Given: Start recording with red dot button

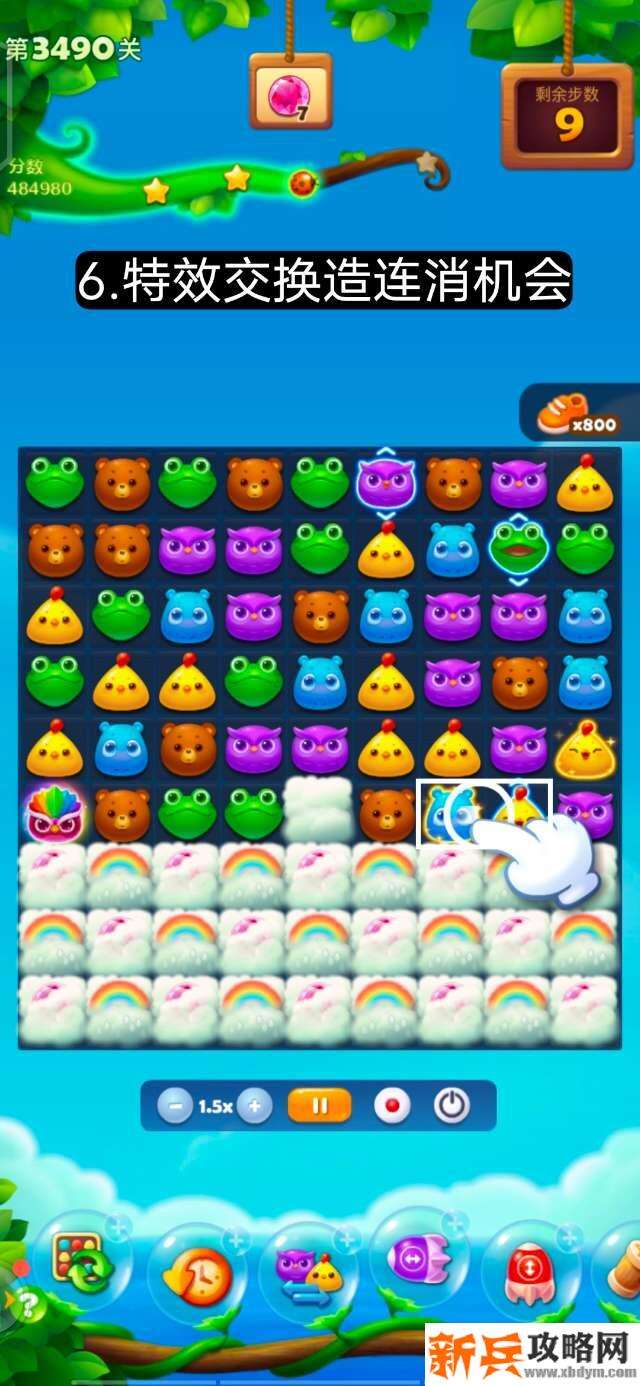Looking at the screenshot, I should [392, 1106].
